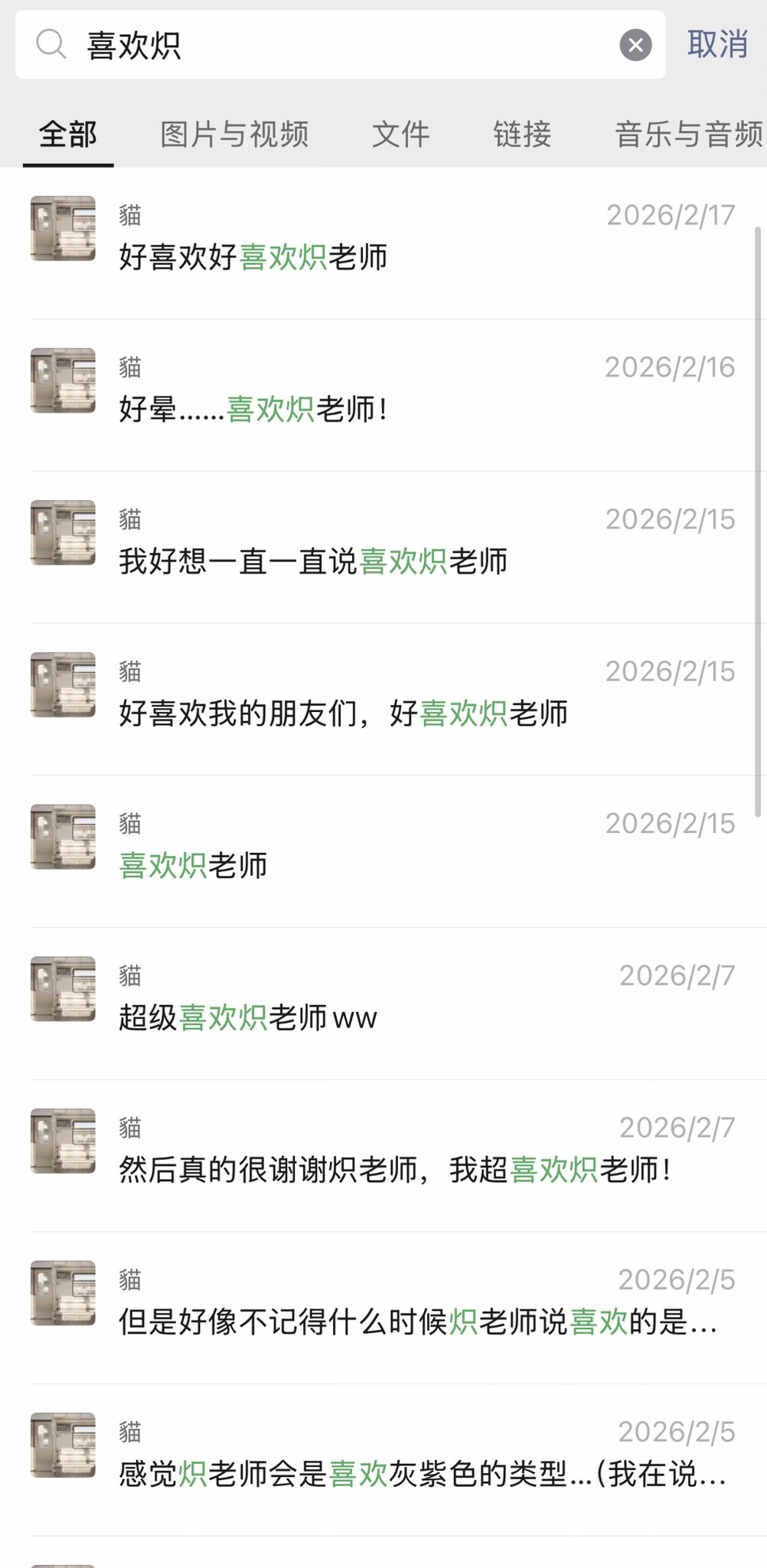Open the result '超级喜欢炽老师 ww'
Image resolution: width=767 pixels, height=1568 pixels.
pyautogui.click(x=247, y=1018)
